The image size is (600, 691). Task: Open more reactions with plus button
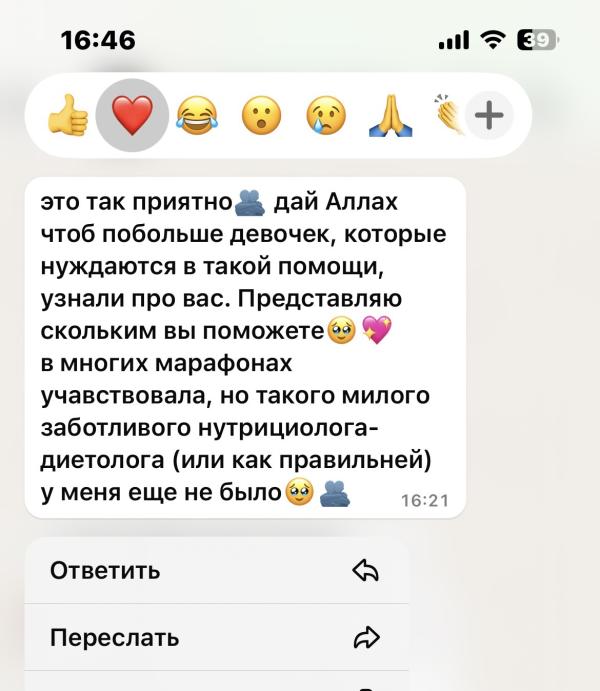(489, 115)
